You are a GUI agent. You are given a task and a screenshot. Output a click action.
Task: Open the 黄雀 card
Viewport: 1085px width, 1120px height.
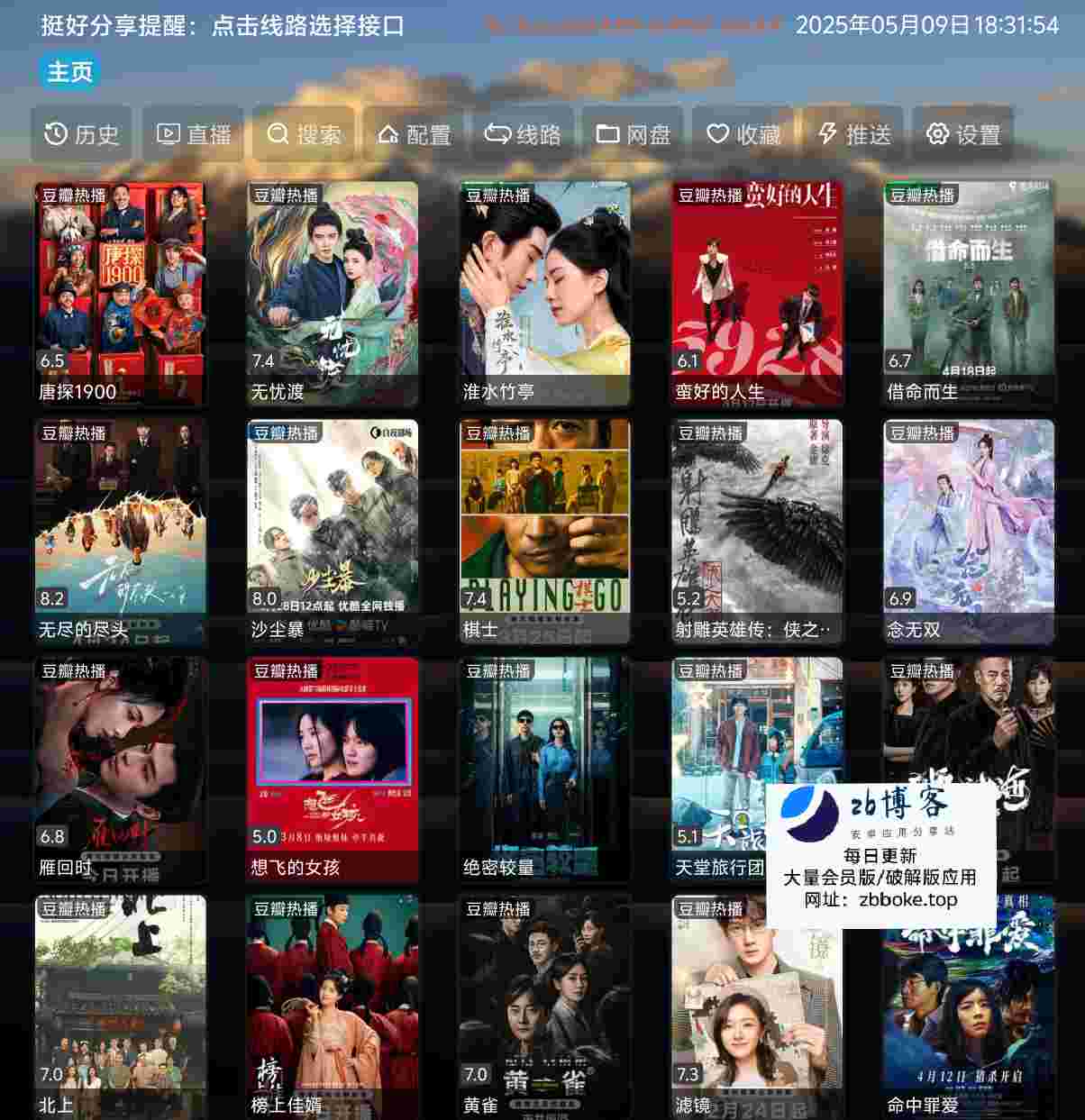544,1006
